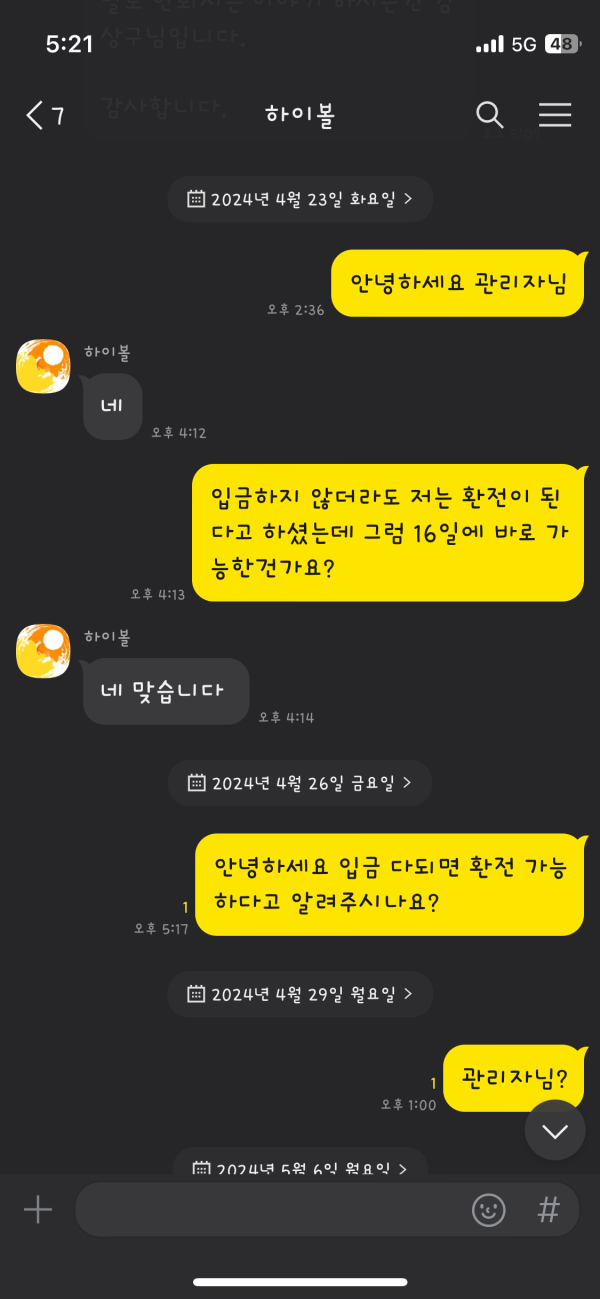Screen dimensions: 600x1299
Task: View 하이볼 profile beside 네 맞습니다 message
Action: [43, 650]
